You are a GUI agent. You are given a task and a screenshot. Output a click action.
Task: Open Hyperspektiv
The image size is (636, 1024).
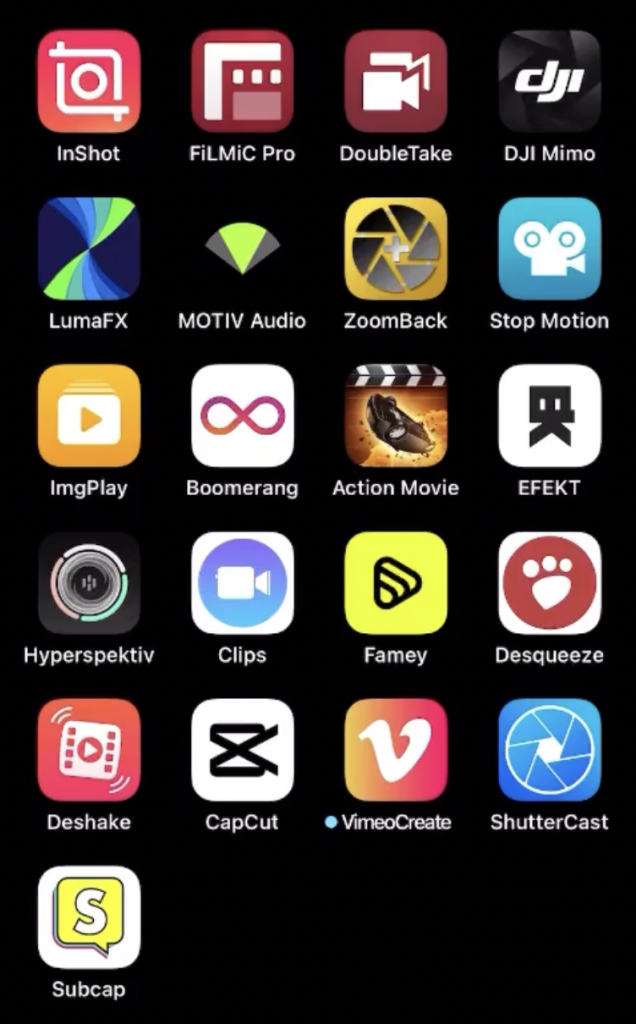click(x=89, y=583)
